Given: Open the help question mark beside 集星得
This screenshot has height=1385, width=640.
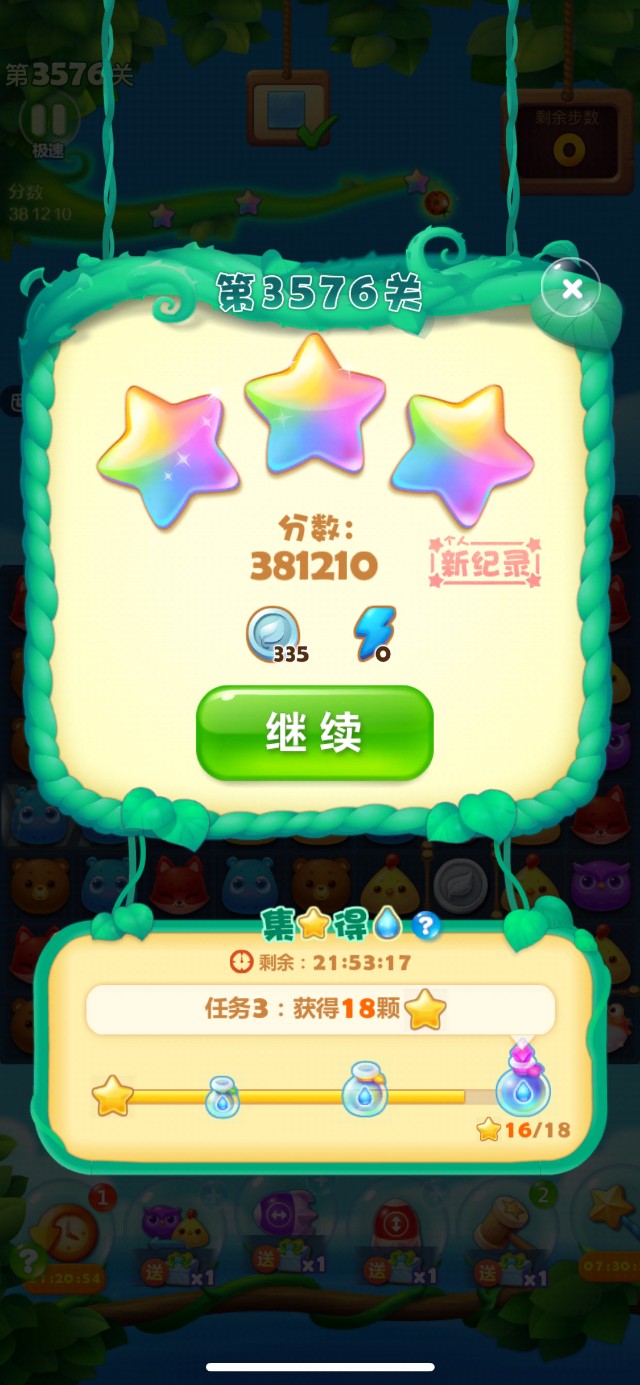Looking at the screenshot, I should (x=425, y=926).
